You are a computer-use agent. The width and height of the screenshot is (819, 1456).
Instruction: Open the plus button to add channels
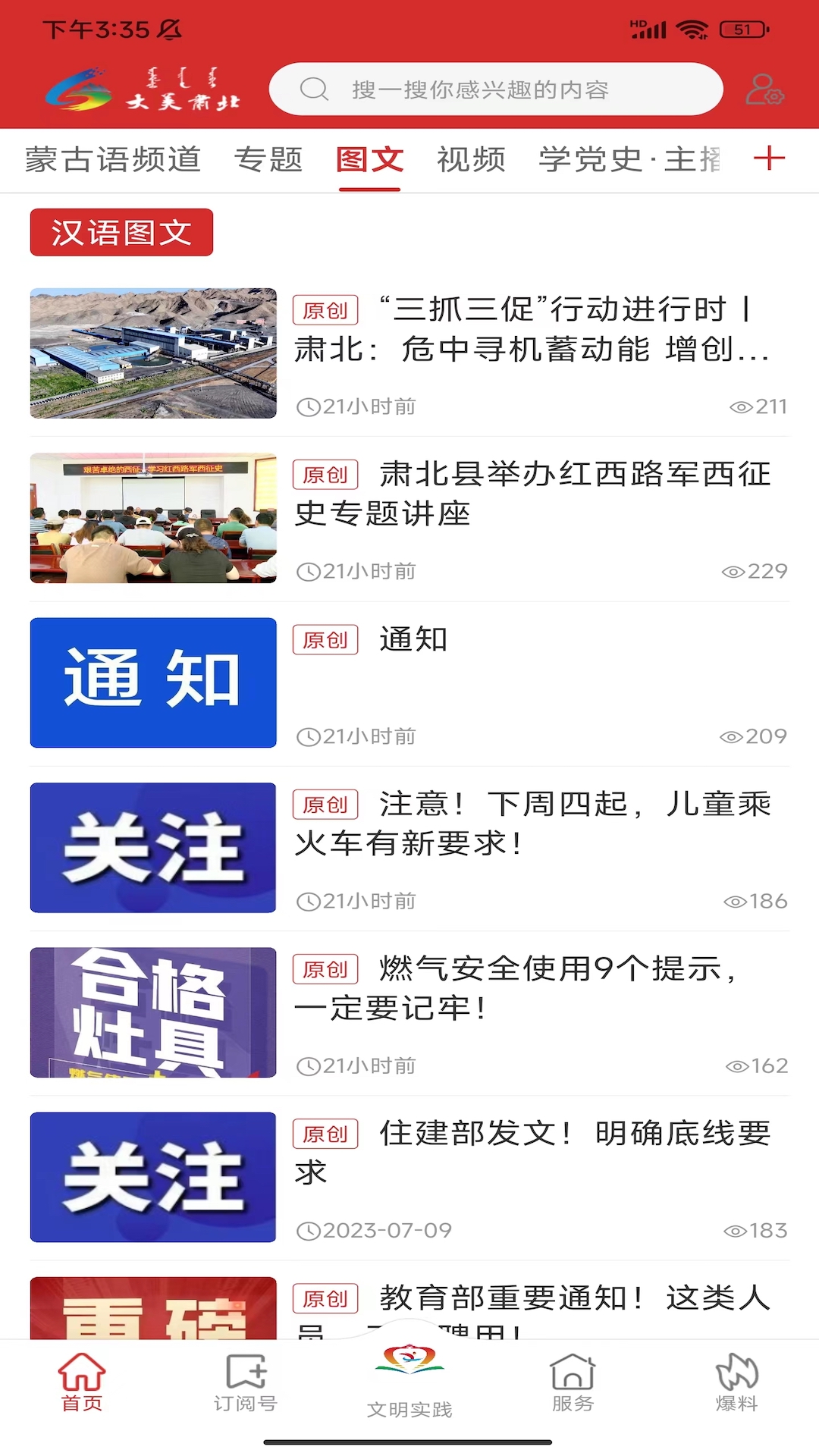pos(770,159)
